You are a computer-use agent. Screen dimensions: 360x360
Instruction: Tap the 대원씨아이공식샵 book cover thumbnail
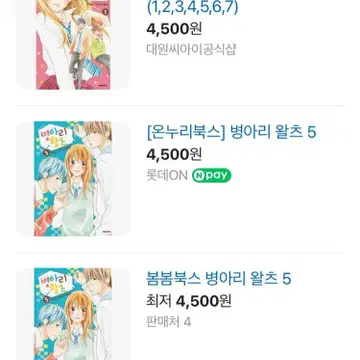(73, 45)
